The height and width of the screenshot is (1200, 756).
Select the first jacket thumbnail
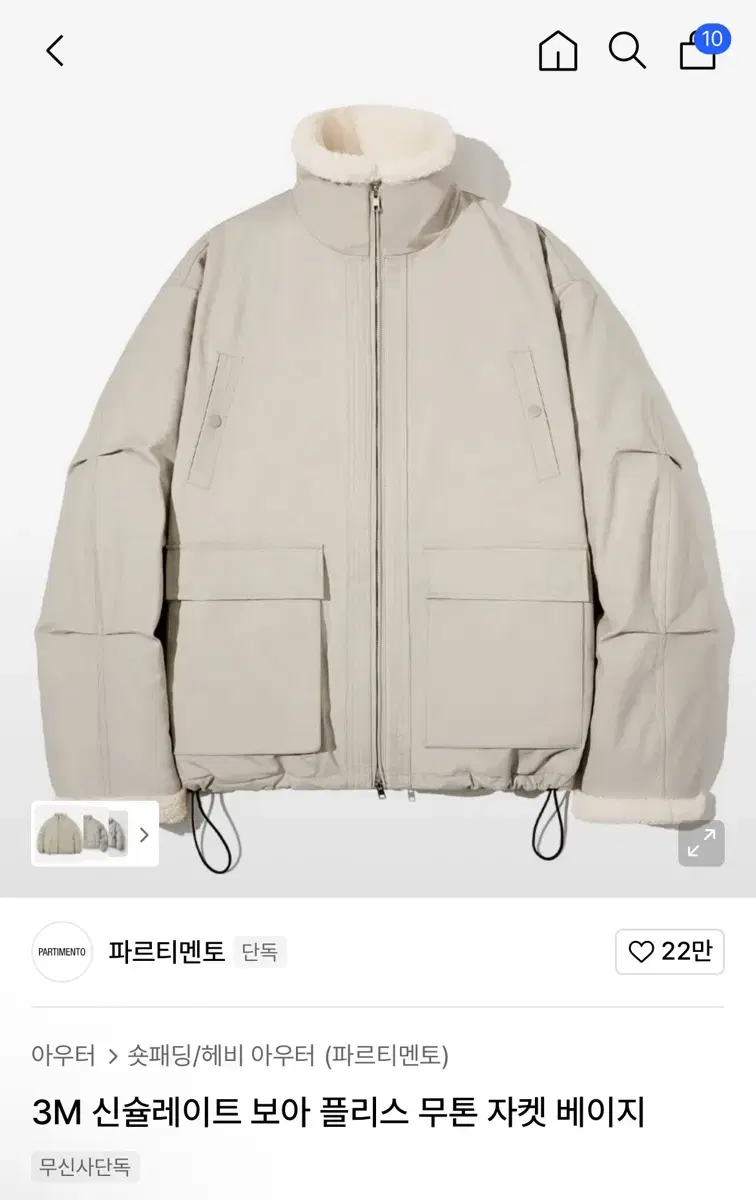point(57,835)
